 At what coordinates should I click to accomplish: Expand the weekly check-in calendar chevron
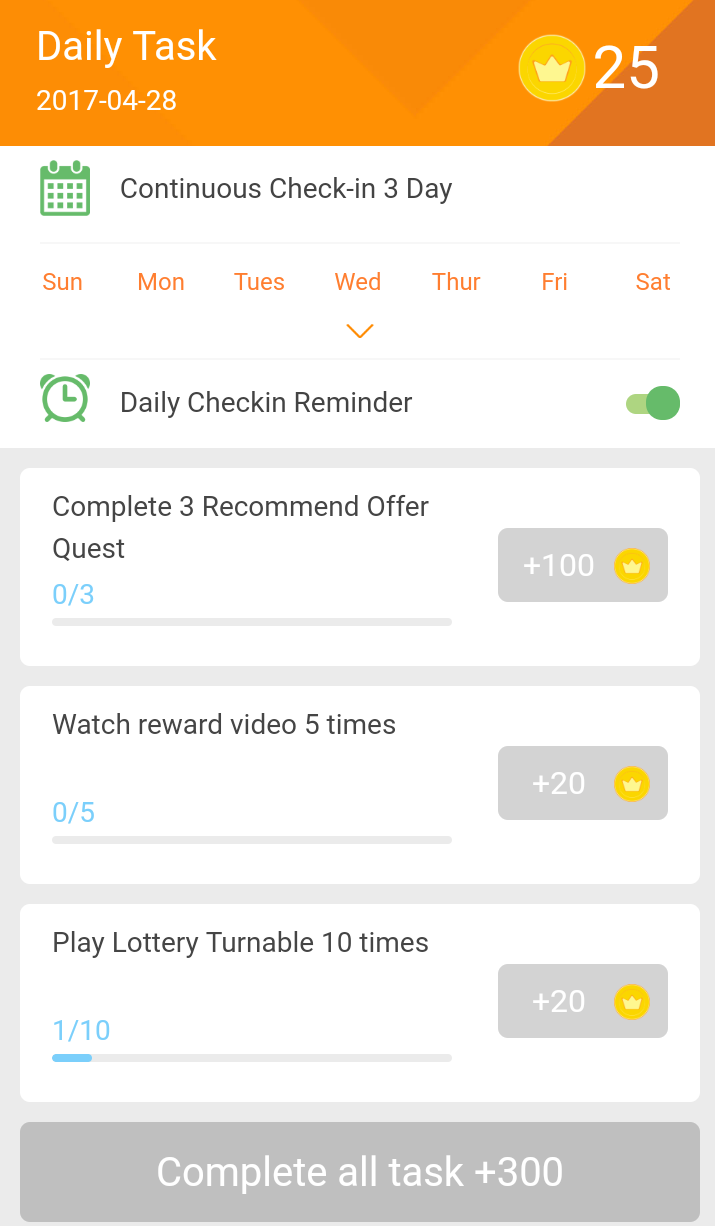(x=359, y=331)
